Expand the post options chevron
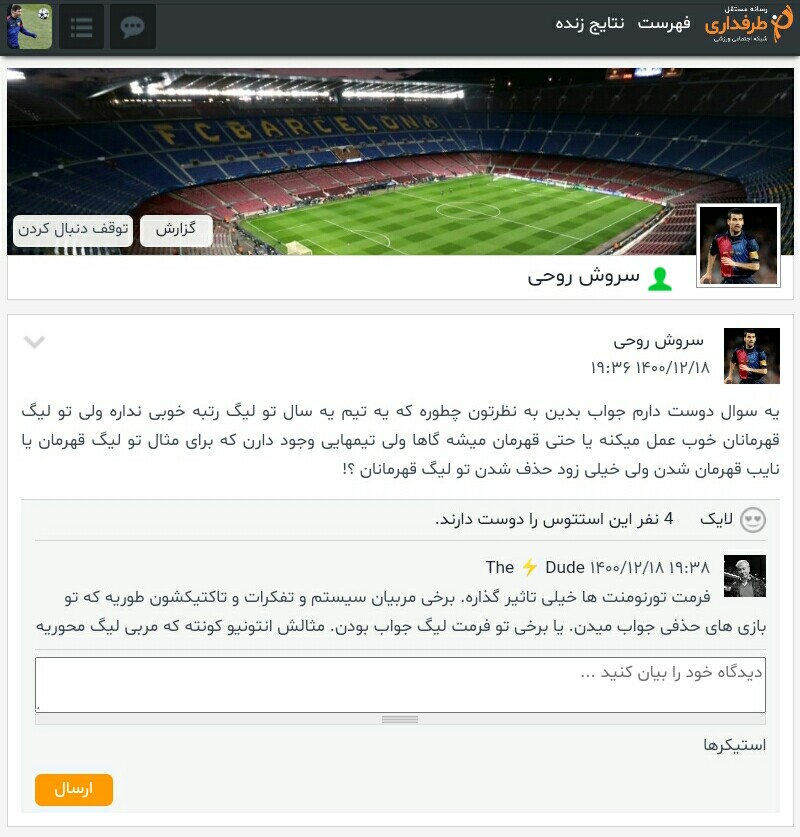Image resolution: width=800 pixels, height=837 pixels. pyautogui.click(x=34, y=344)
